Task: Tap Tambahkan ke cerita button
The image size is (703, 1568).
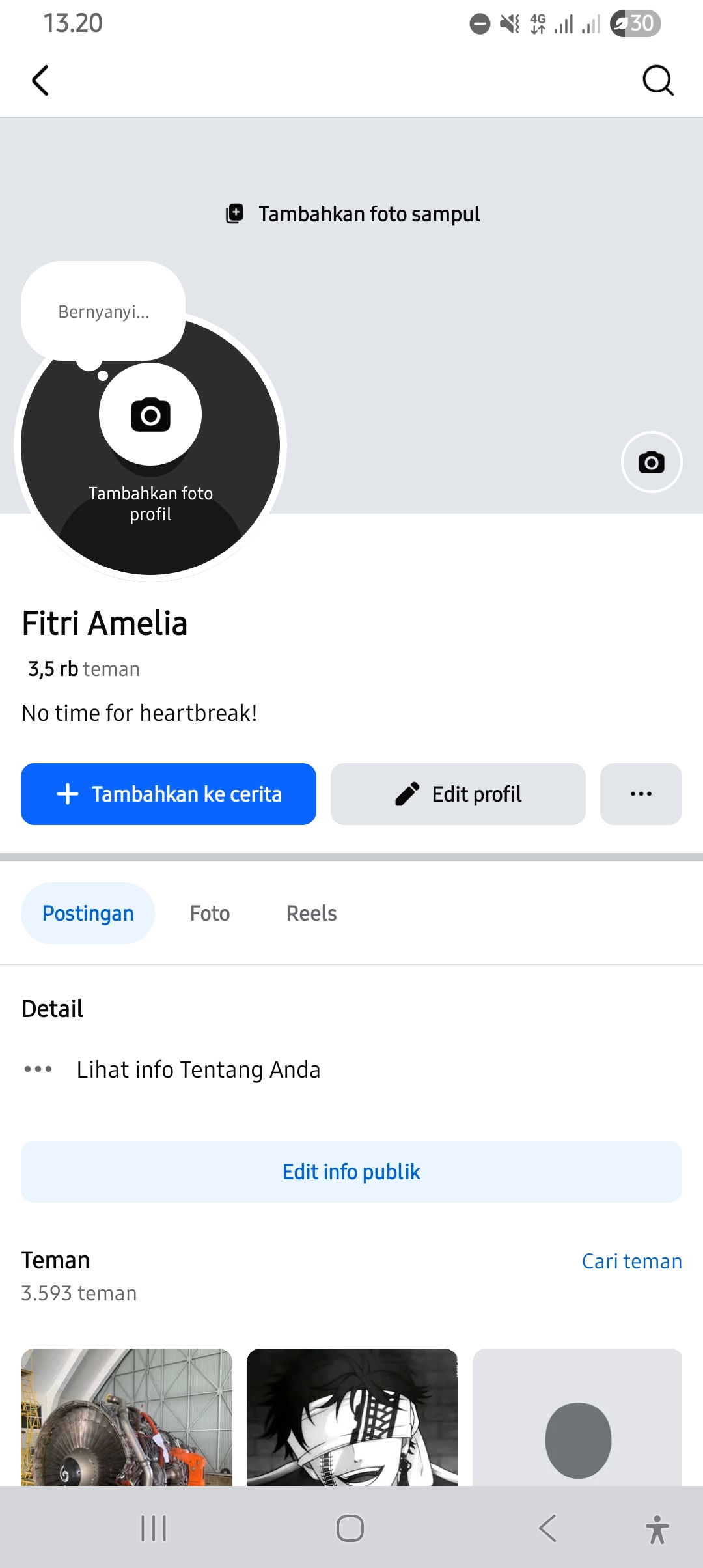Action: pos(169,794)
